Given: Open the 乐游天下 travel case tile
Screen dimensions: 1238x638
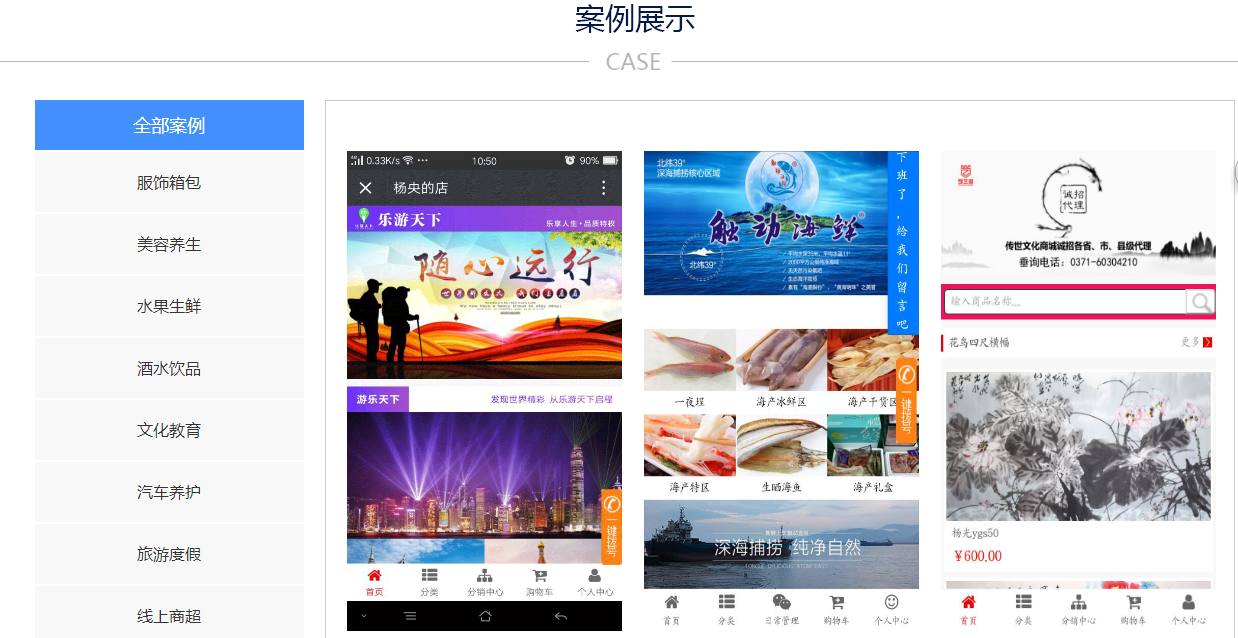Looking at the screenshot, I should [x=484, y=390].
